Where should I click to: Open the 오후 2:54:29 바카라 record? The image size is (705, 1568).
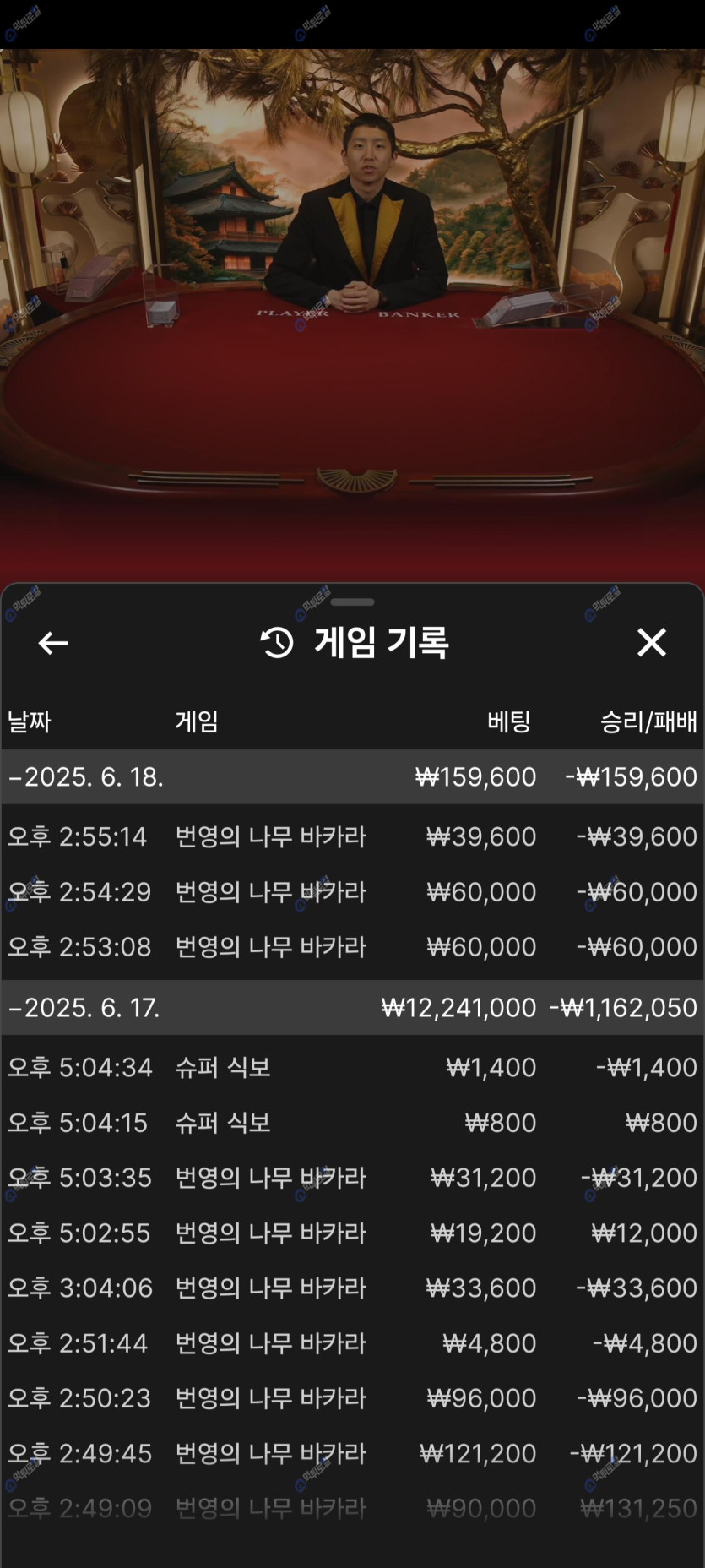click(x=352, y=891)
